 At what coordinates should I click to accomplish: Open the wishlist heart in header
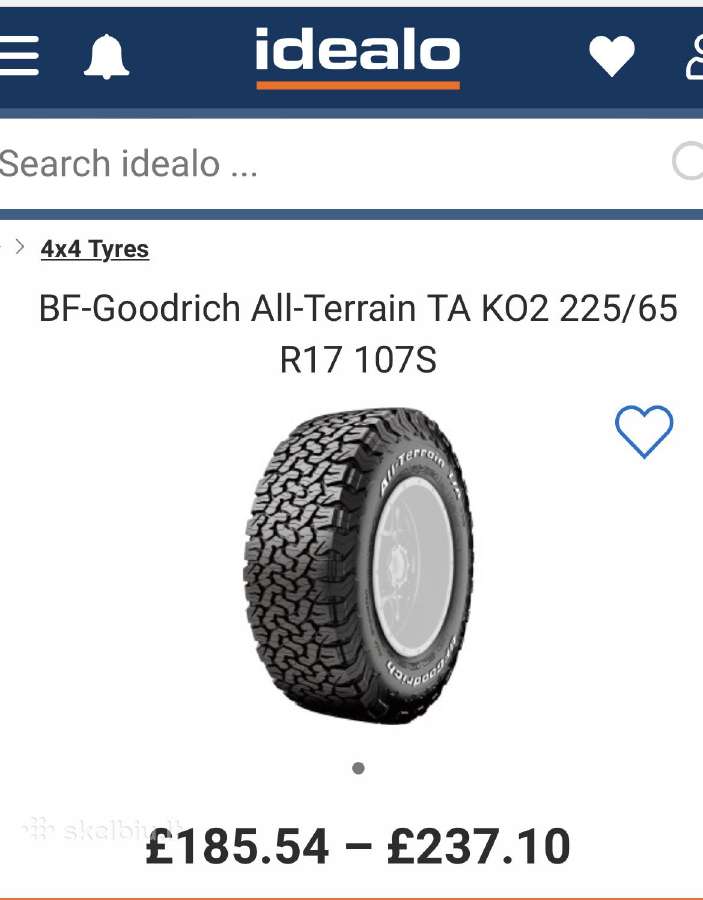(611, 56)
